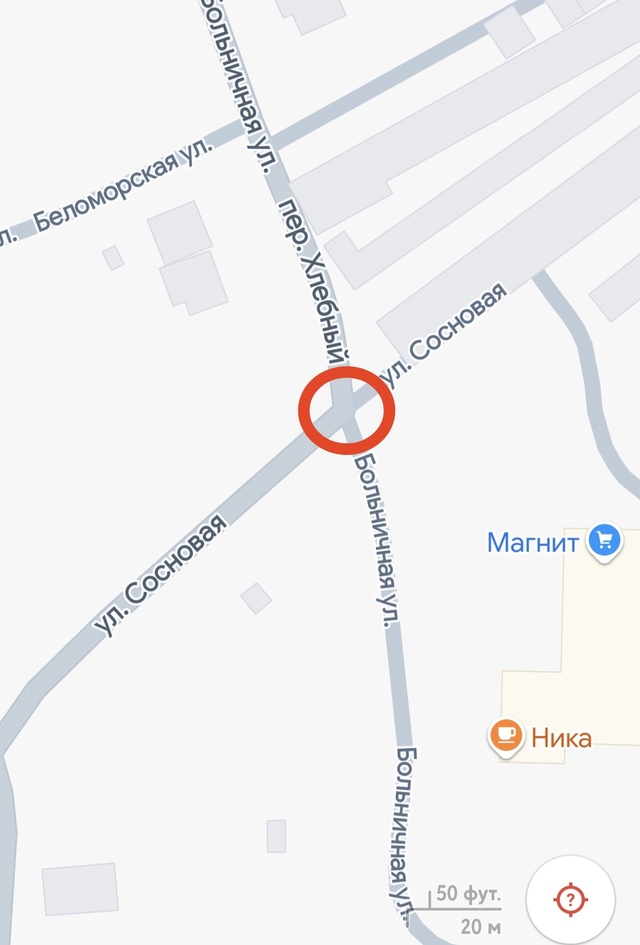Center map on my location
640x945 pixels.
tap(571, 897)
